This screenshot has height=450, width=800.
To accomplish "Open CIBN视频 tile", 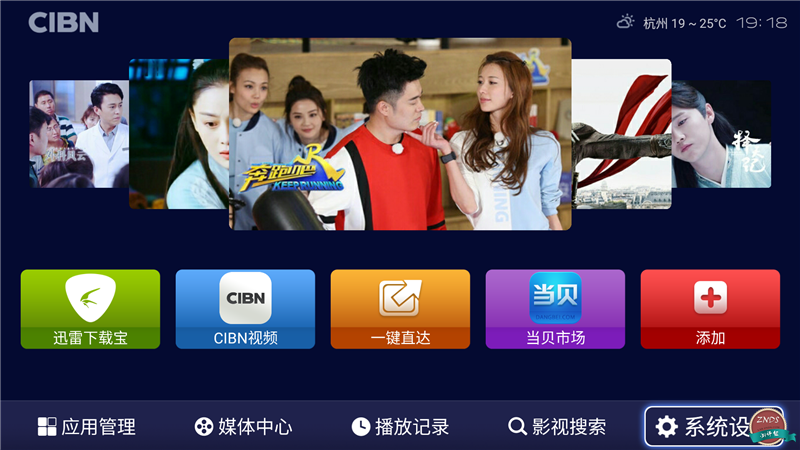I will click(245, 309).
